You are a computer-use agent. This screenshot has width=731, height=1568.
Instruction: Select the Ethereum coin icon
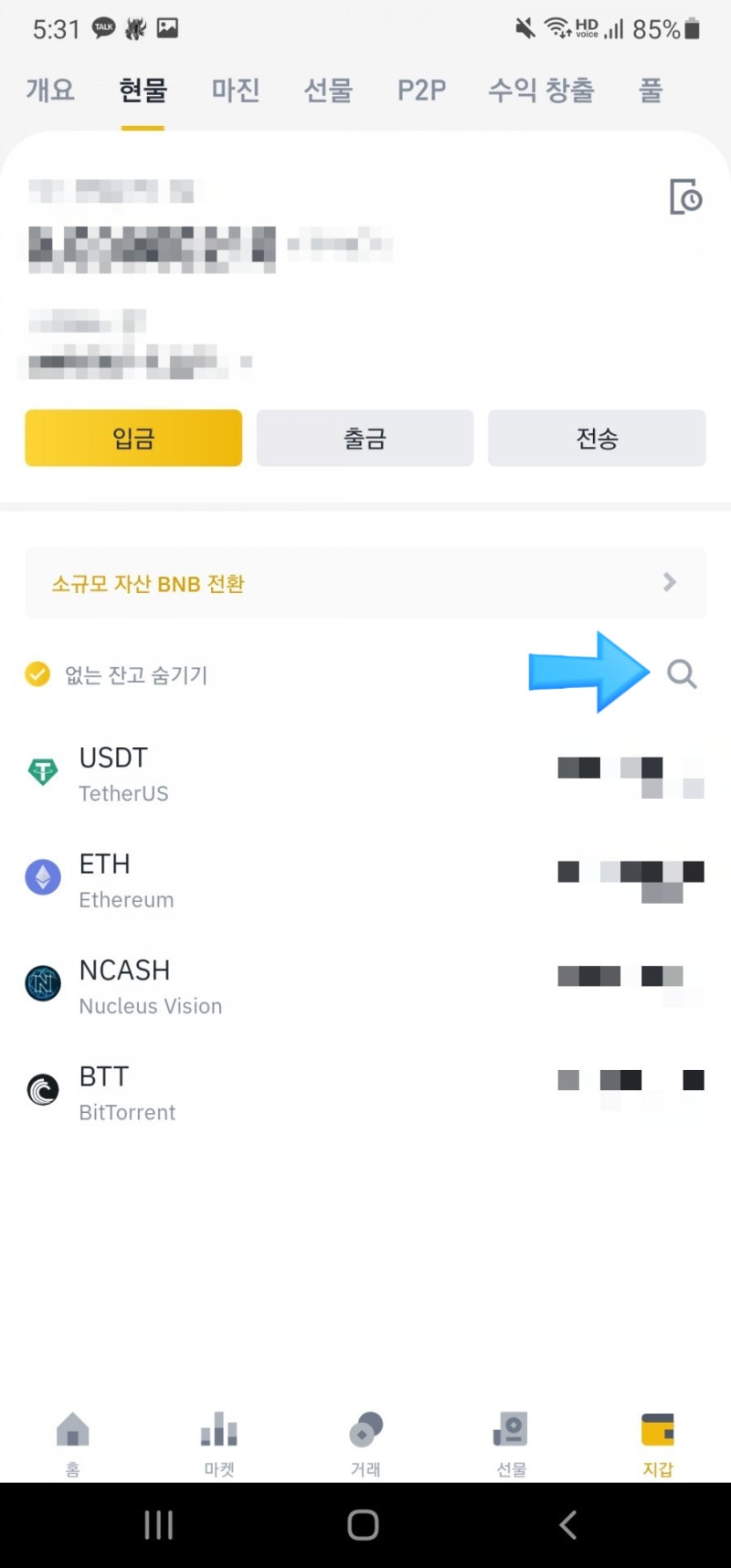click(42, 878)
